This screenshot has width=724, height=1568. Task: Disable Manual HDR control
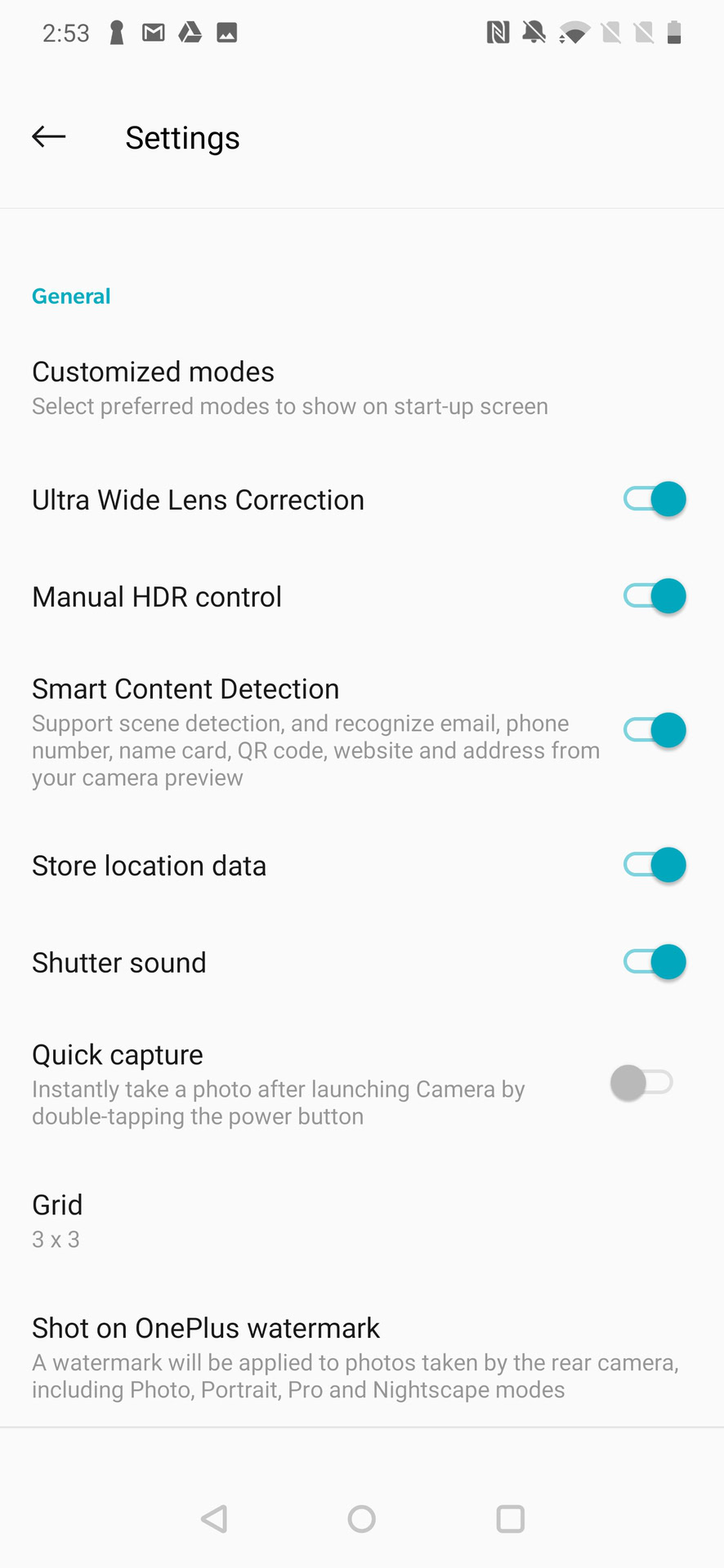[655, 597]
